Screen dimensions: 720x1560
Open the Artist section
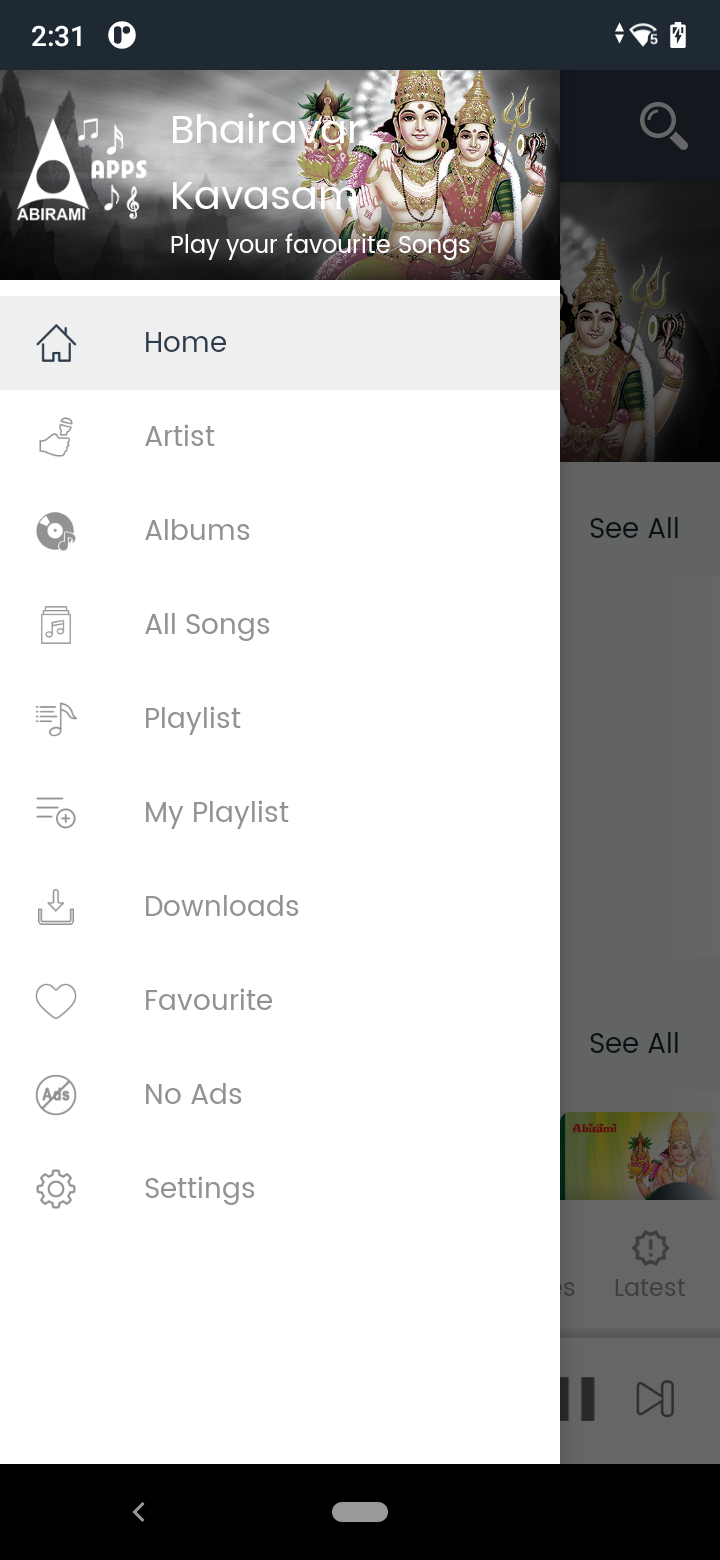pyautogui.click(x=280, y=437)
